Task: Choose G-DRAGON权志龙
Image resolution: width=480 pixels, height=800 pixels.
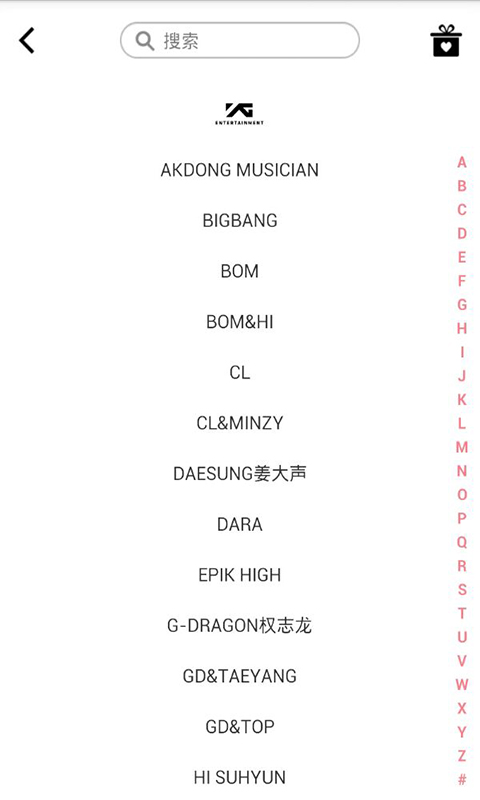Action: pos(240,626)
